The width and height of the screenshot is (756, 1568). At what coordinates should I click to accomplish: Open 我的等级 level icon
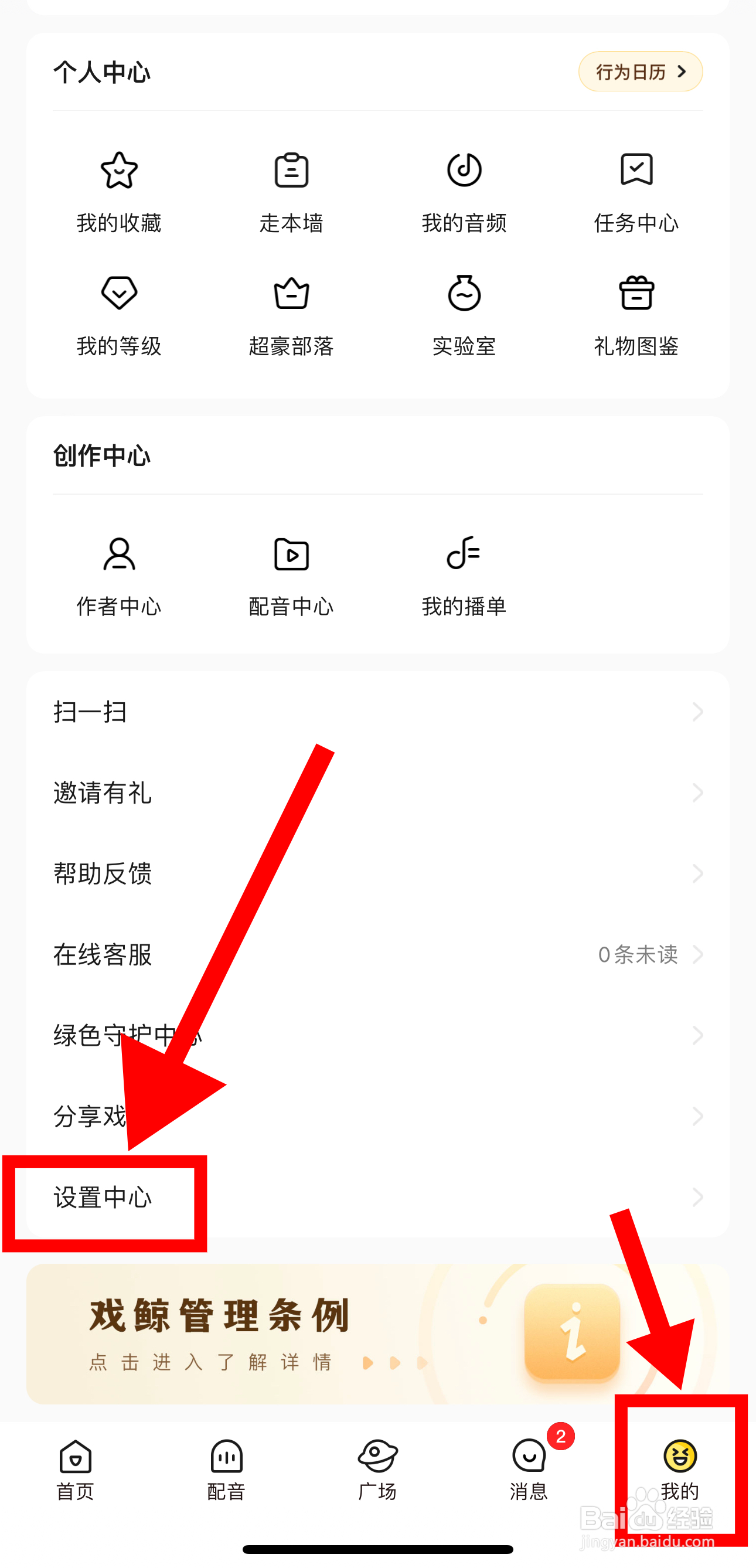click(x=118, y=294)
